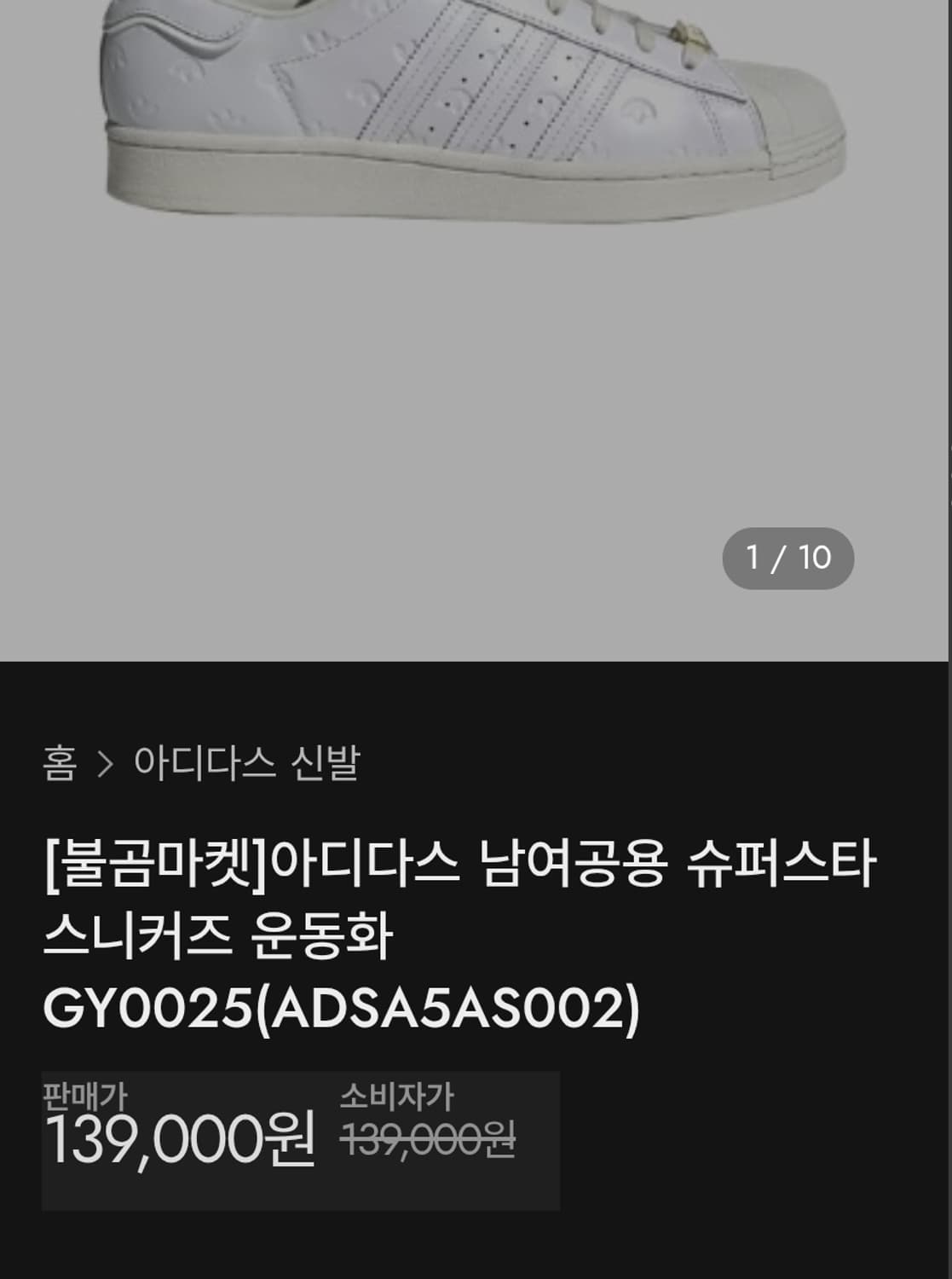Click the 1 / 10 slide counter badge
952x1279 pixels.
(x=789, y=558)
